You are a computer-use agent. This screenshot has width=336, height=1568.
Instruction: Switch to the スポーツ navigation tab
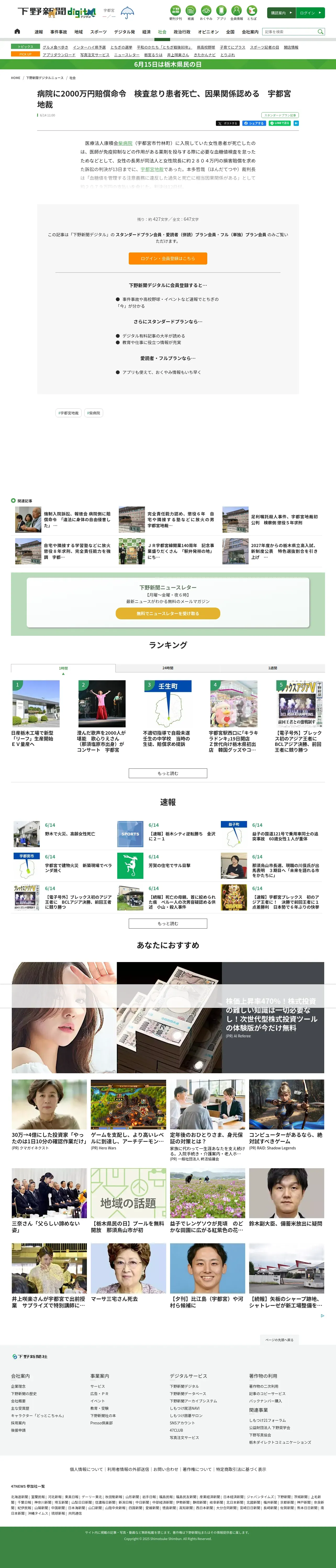click(98, 32)
